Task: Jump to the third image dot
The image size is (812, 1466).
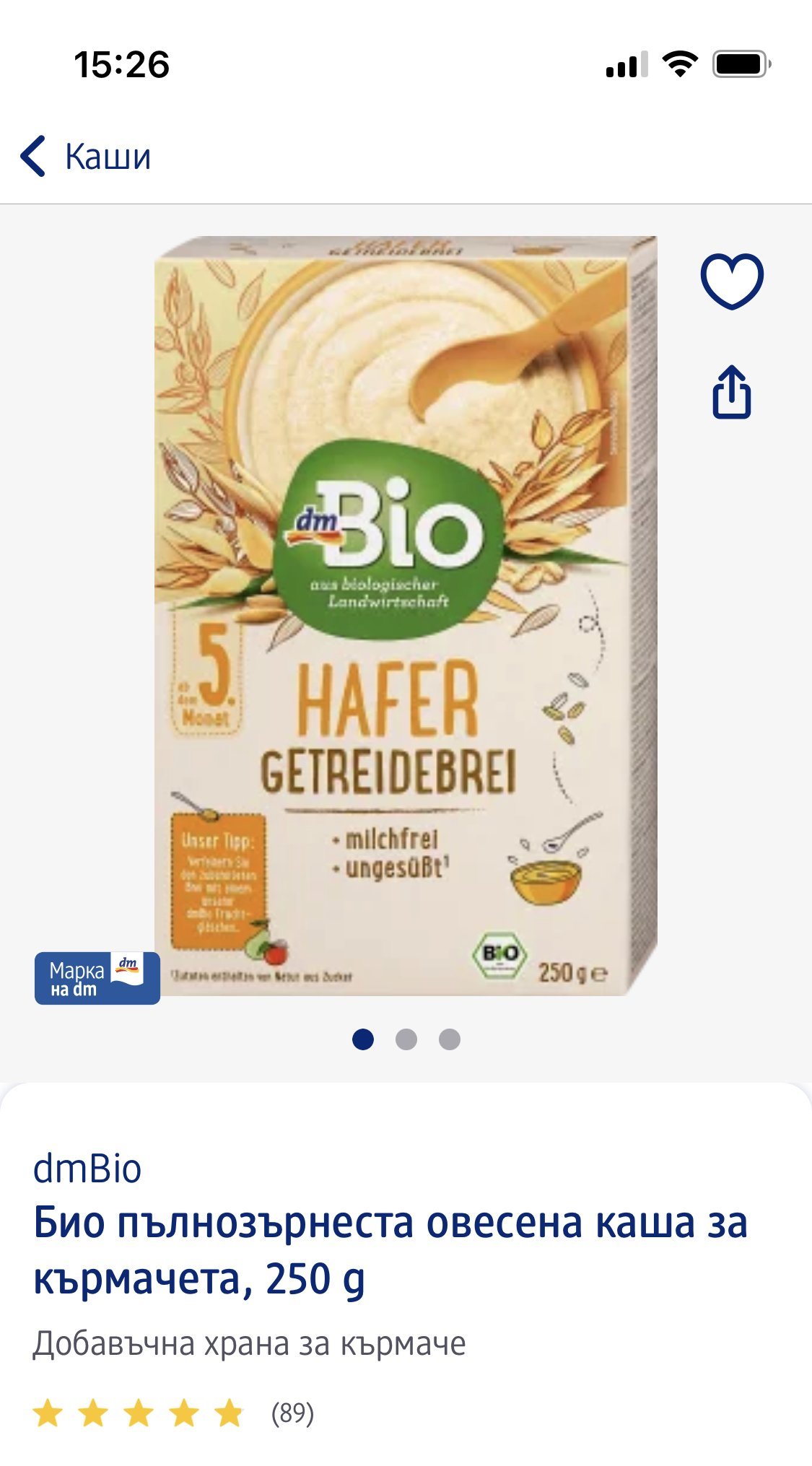Action: point(450,1039)
